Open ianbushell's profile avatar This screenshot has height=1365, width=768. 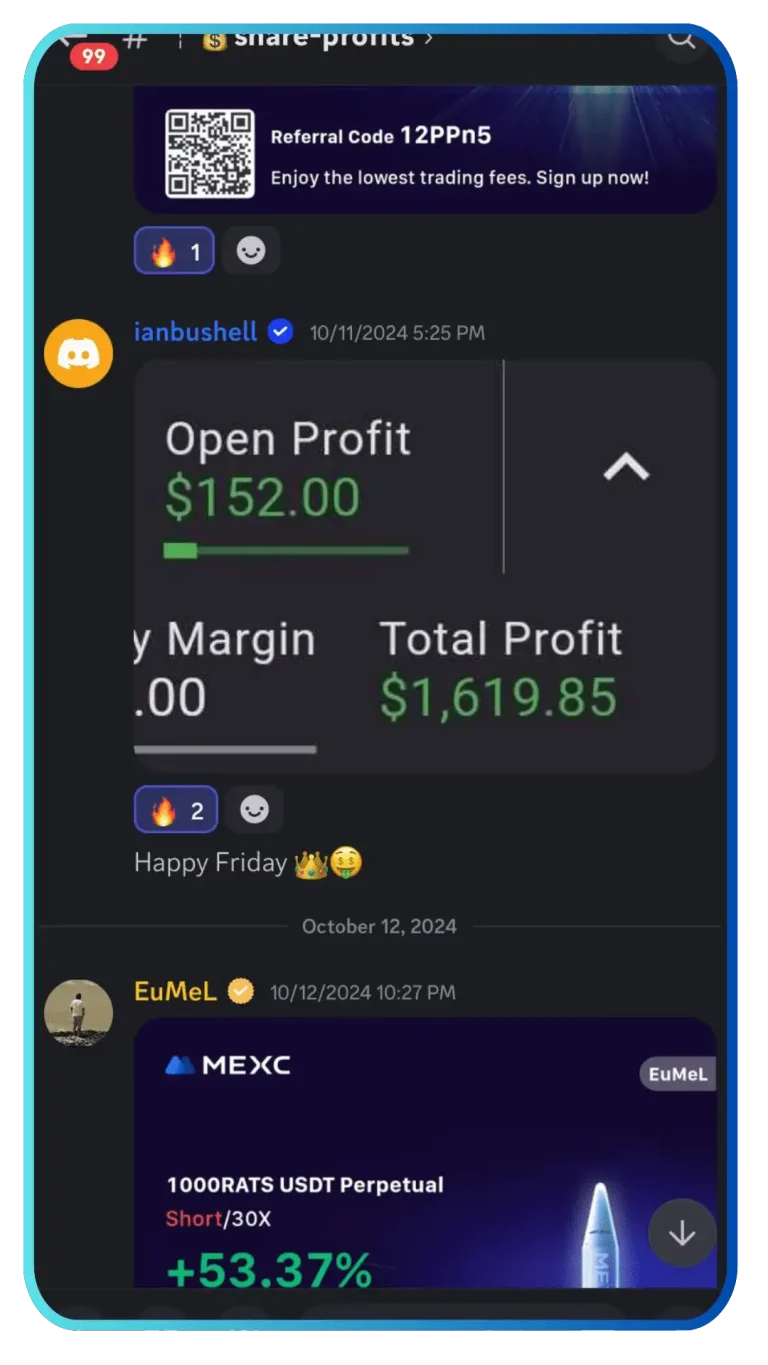(x=79, y=353)
